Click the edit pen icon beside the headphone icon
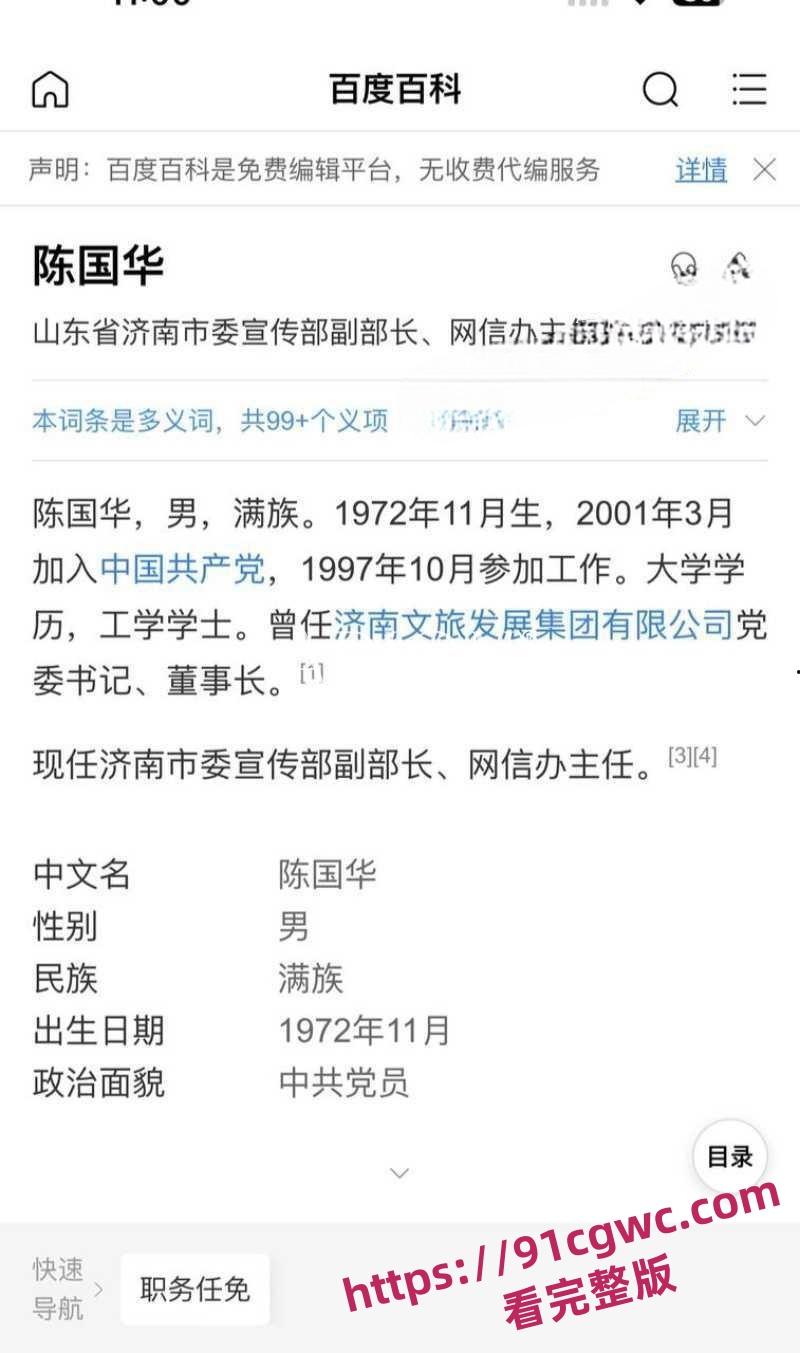 (x=736, y=266)
